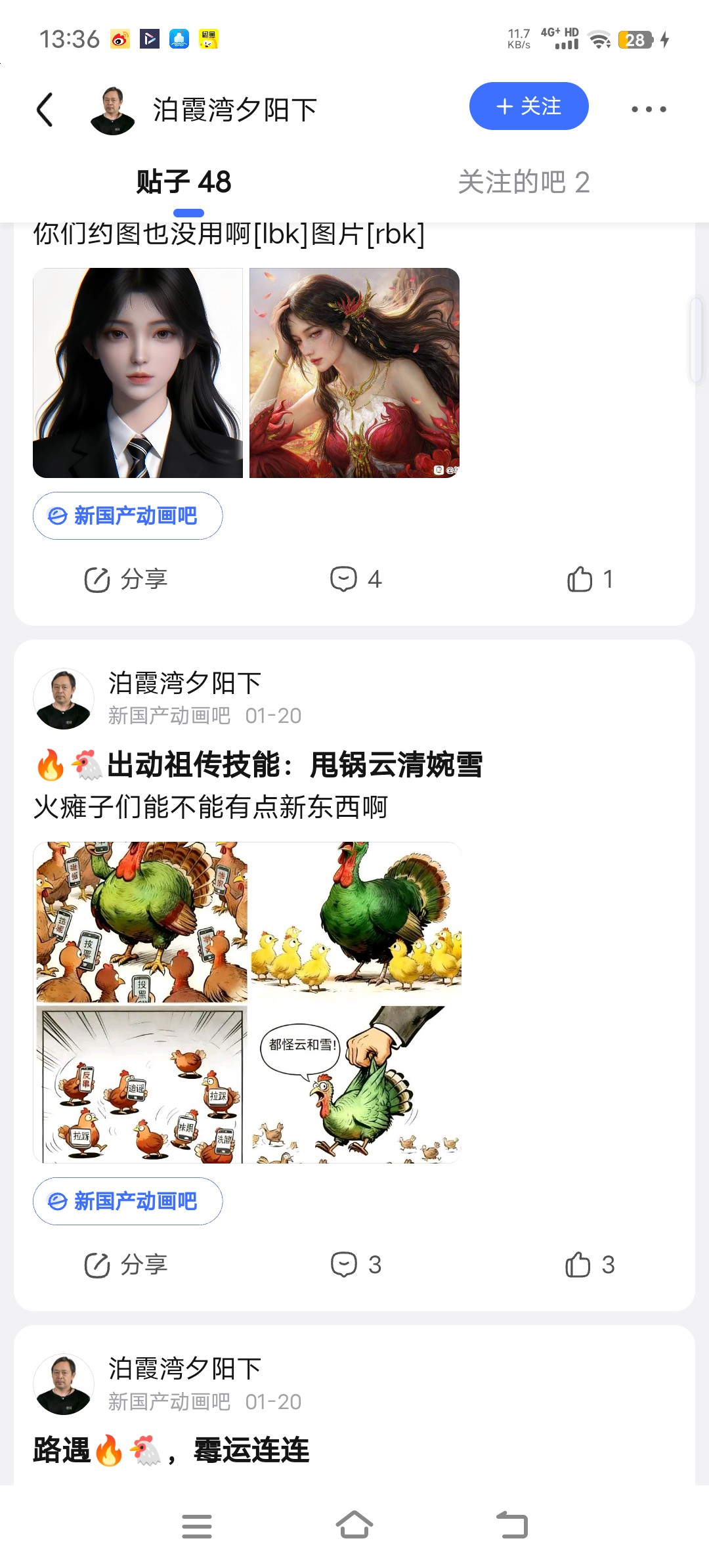The width and height of the screenshot is (709, 1568).
Task: Open comments on the 甩锅云清婉雪 post
Action: coord(355,1265)
